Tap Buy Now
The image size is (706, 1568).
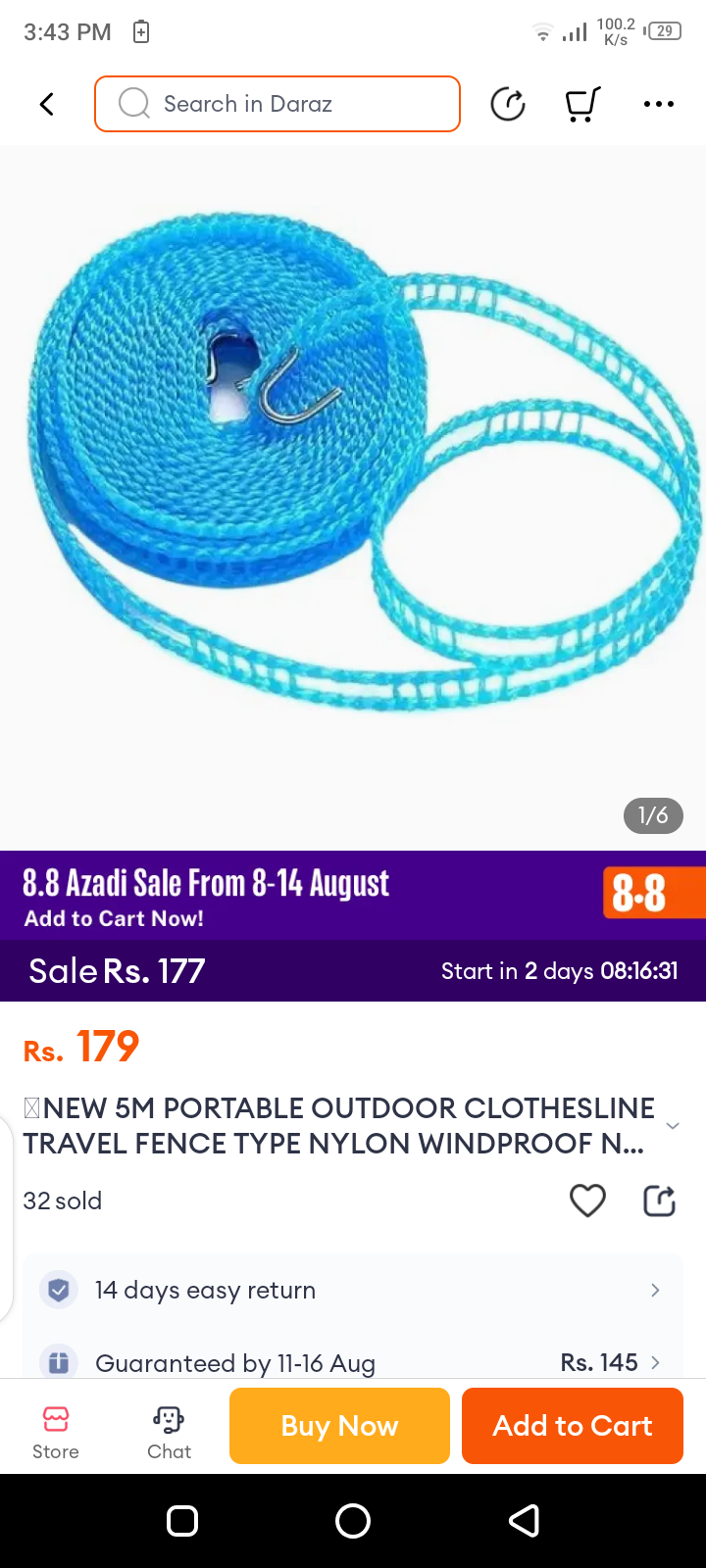pos(339,1426)
